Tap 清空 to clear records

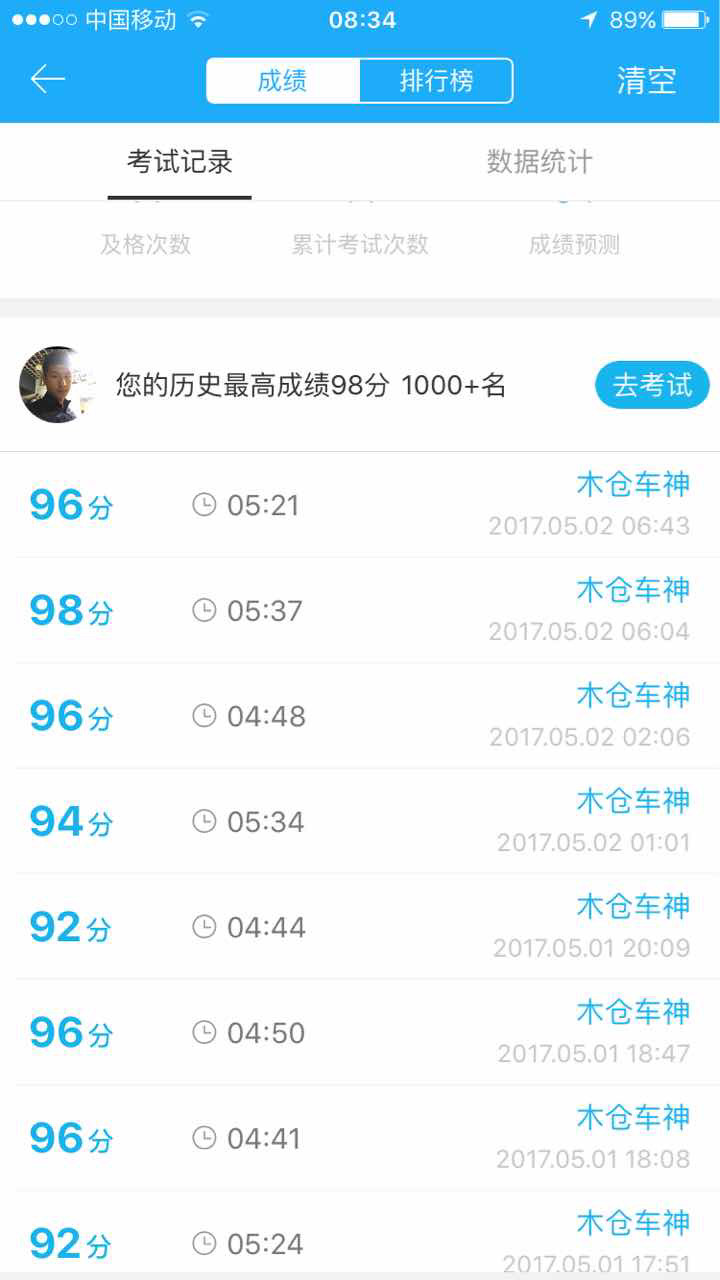646,81
